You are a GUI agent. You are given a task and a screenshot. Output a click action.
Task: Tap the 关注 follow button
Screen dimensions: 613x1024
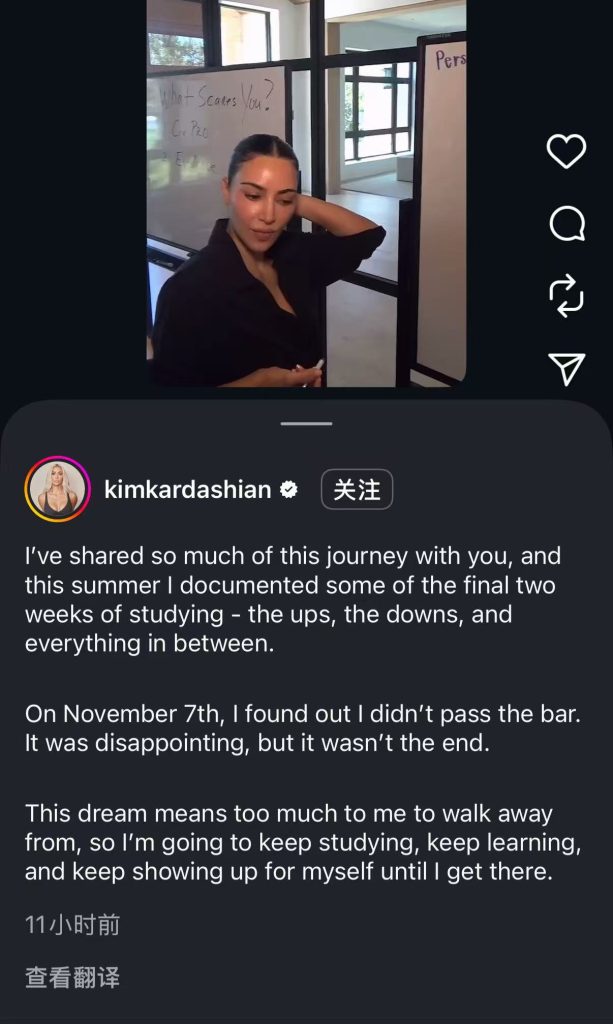point(357,490)
